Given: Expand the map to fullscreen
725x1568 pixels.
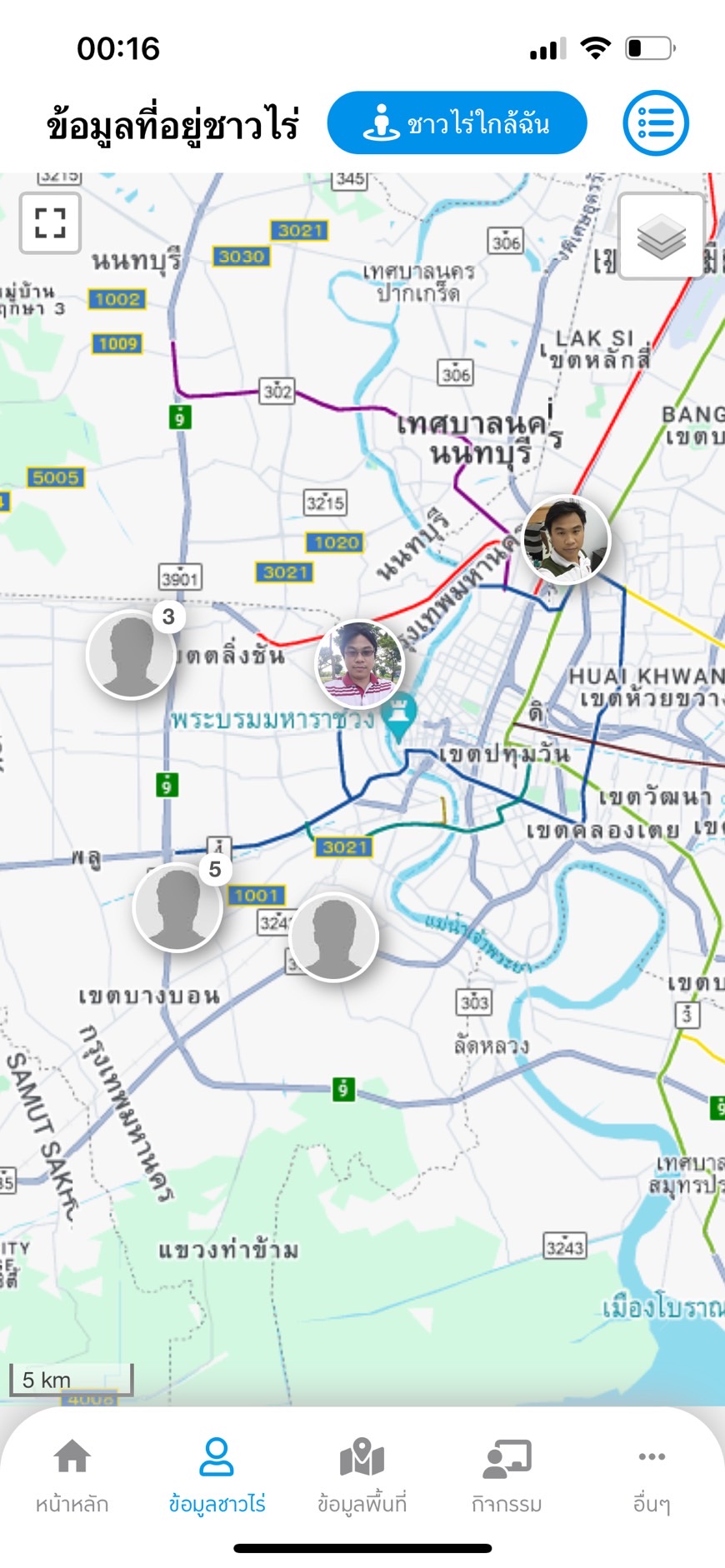Looking at the screenshot, I should point(50,222).
